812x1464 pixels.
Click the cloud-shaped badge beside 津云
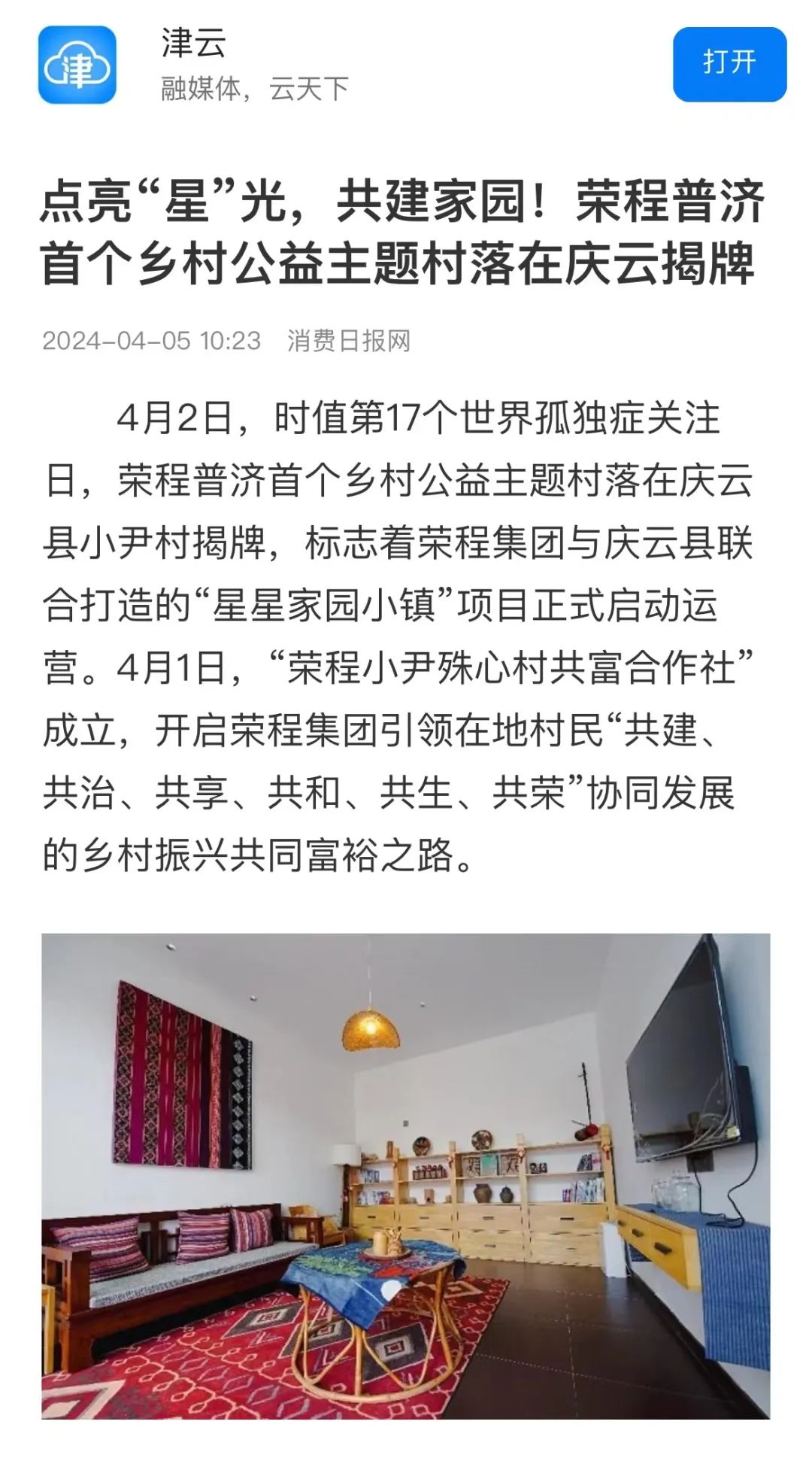point(77,64)
